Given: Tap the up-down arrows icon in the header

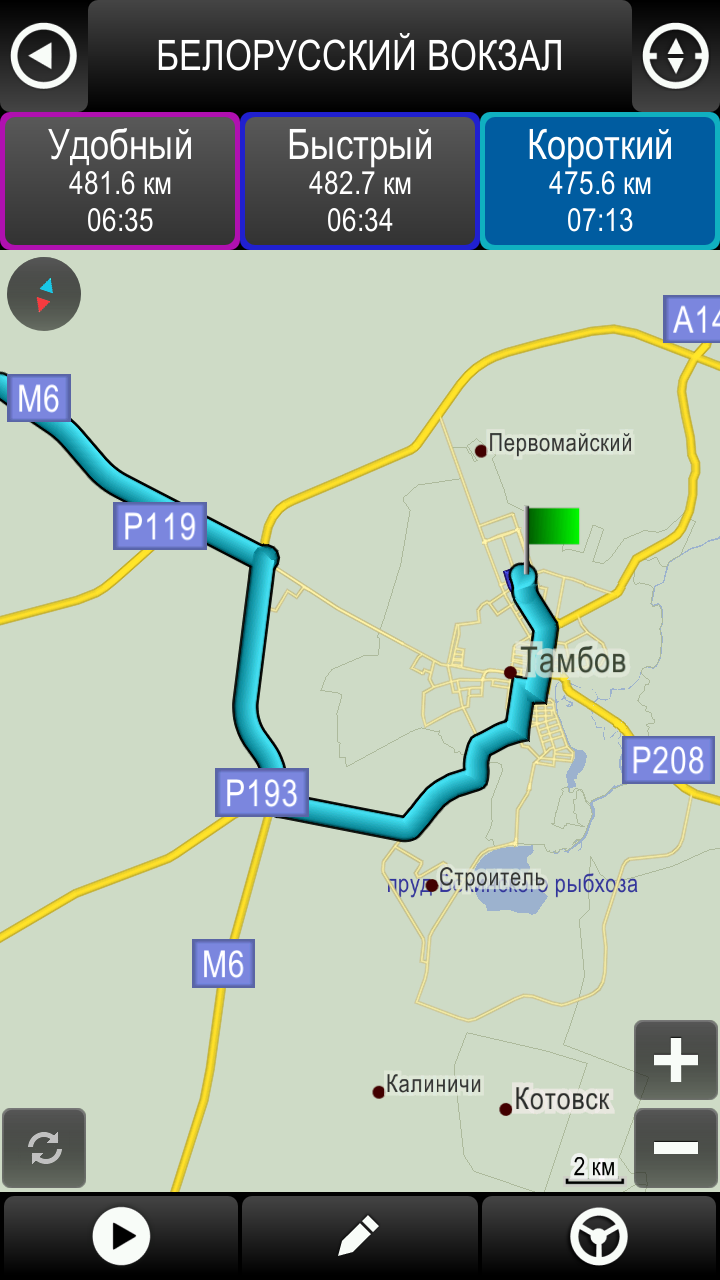Looking at the screenshot, I should click(x=675, y=56).
